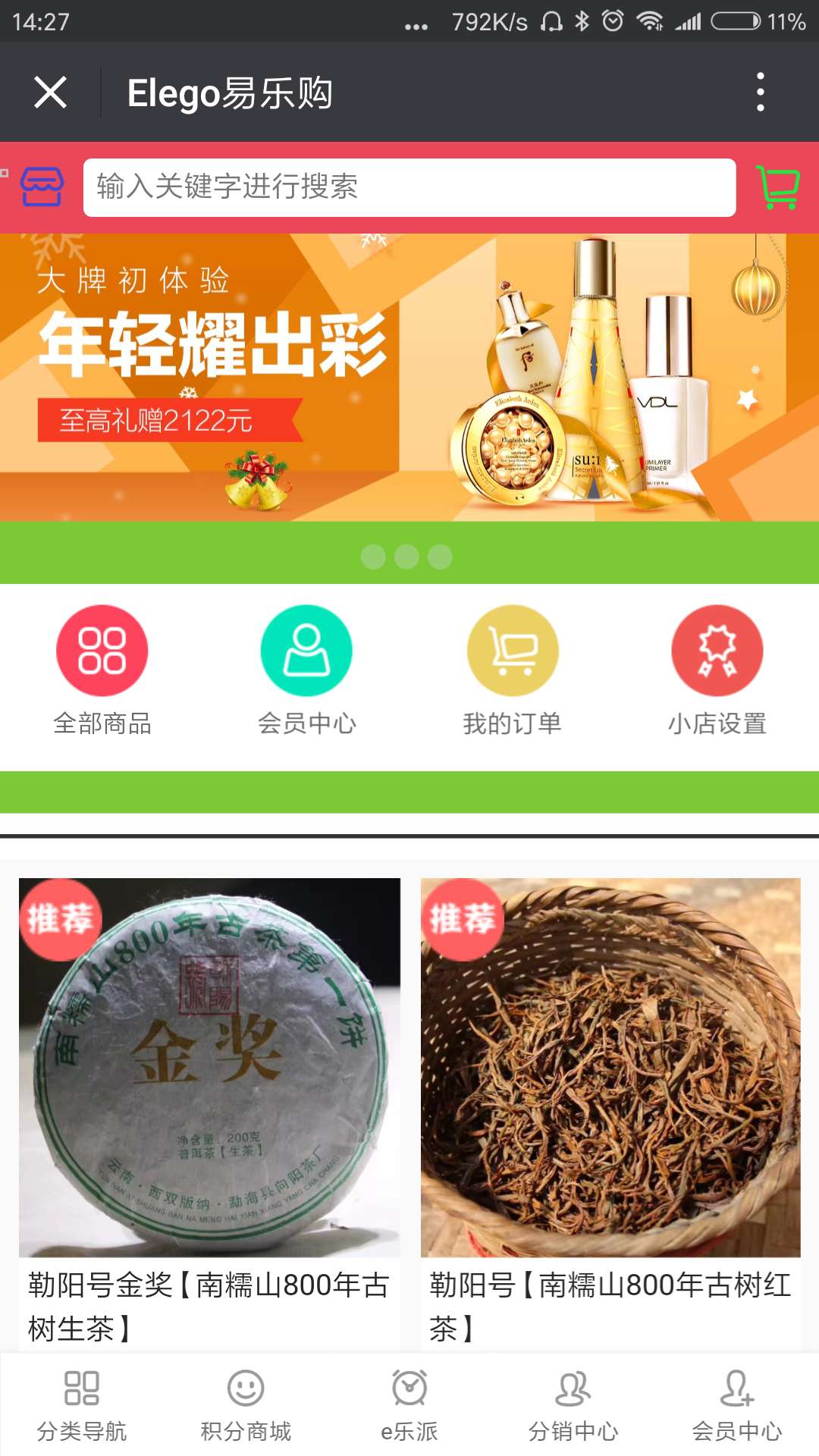Close the Elego易乐购 page with the X
Image resolution: width=819 pixels, height=1456 pixels.
click(49, 93)
